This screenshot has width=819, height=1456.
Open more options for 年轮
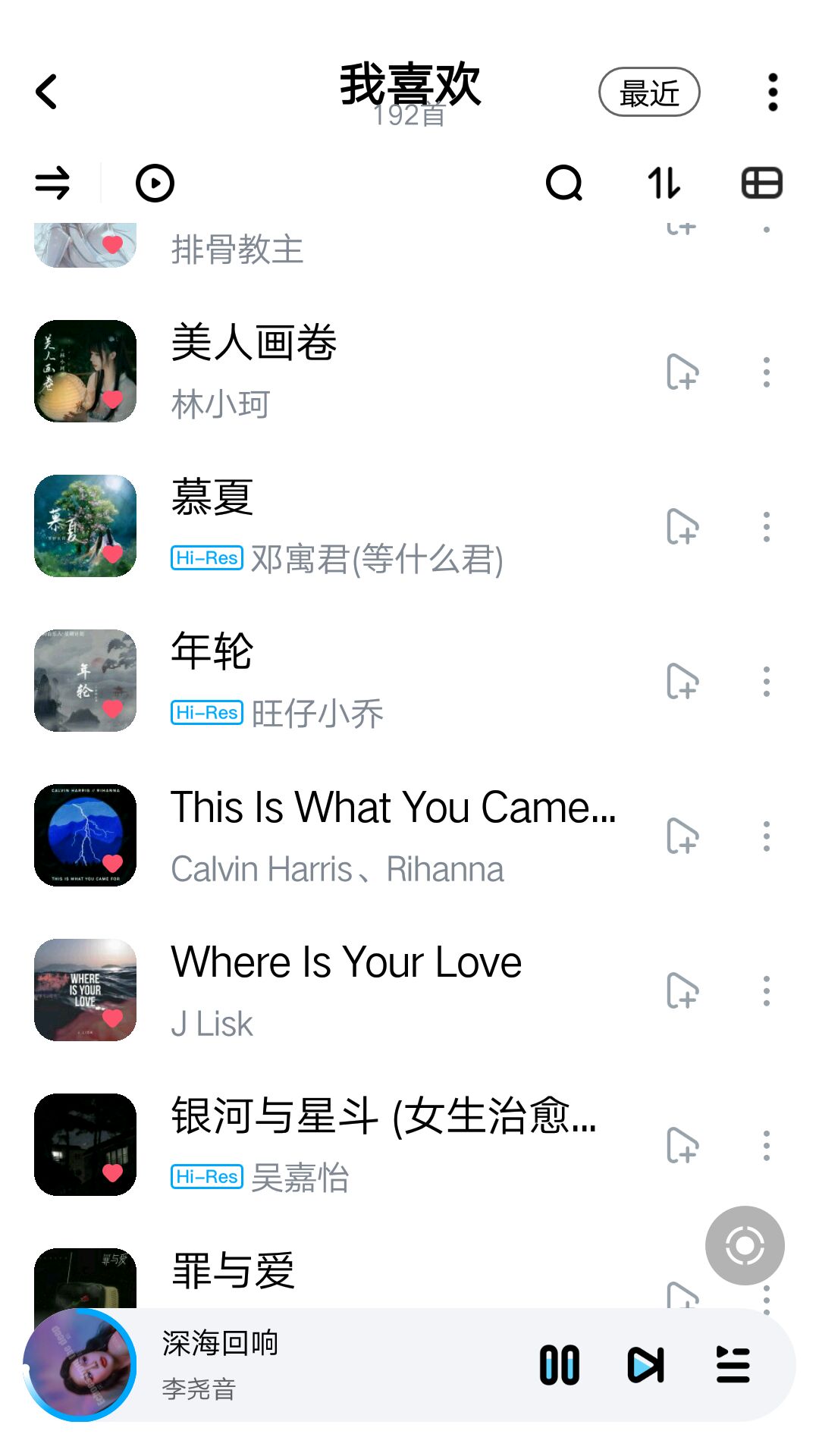[767, 682]
